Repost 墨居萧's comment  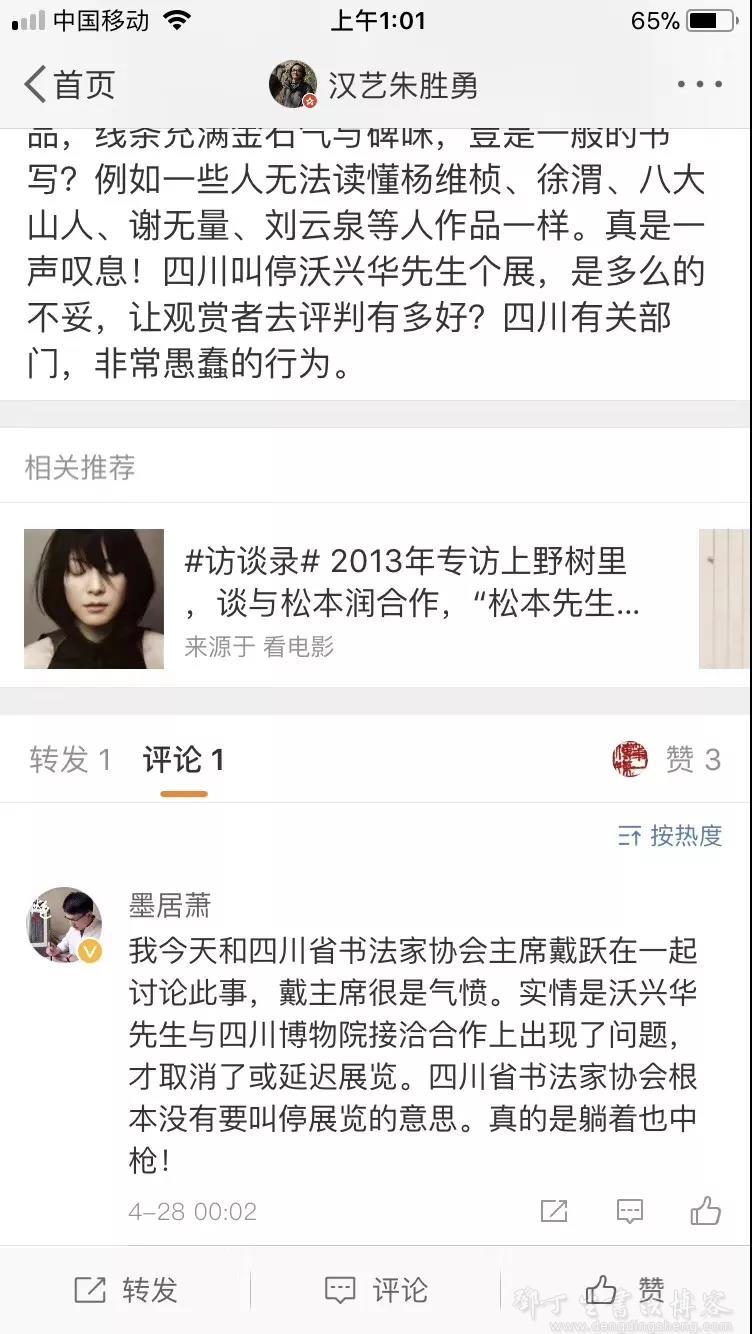point(554,1211)
